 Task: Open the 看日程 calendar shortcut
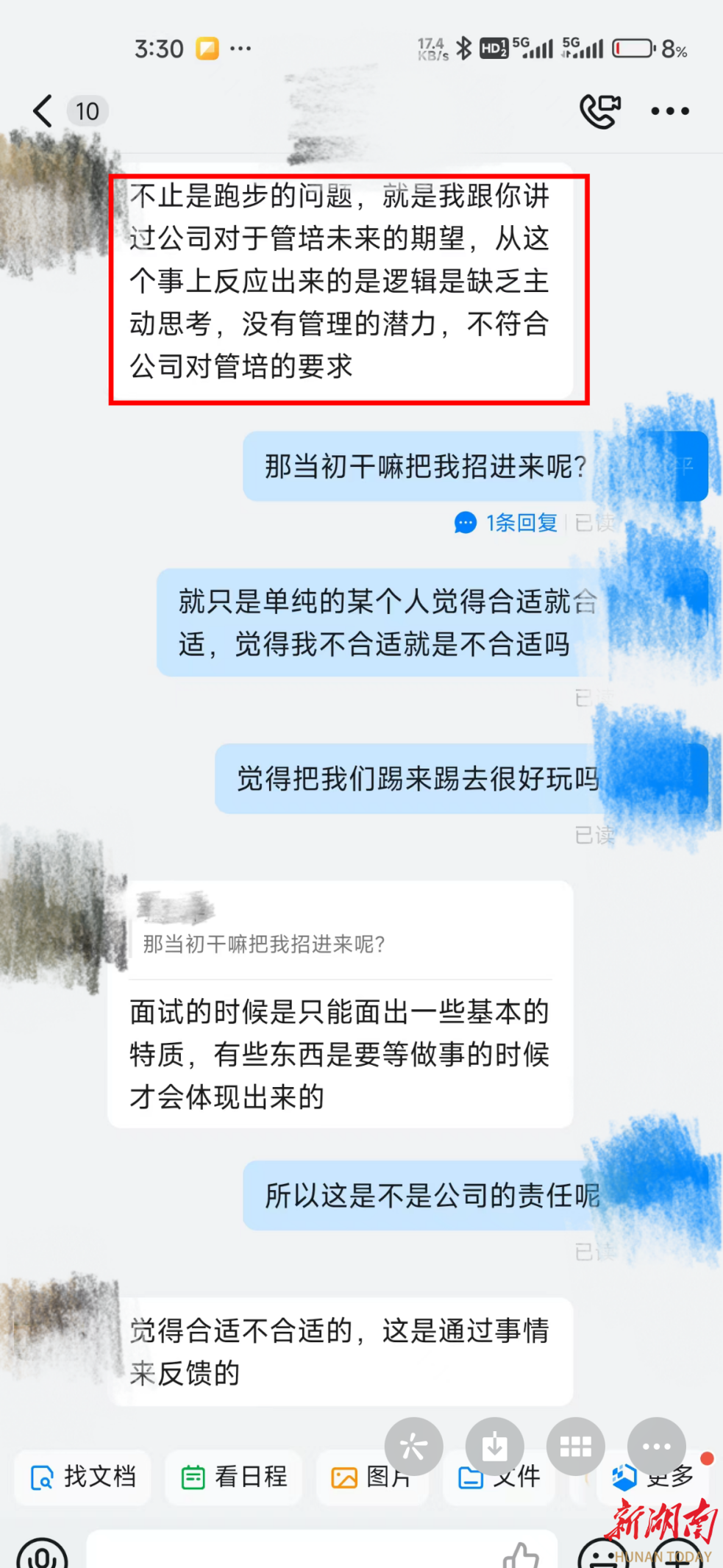pos(234,1477)
